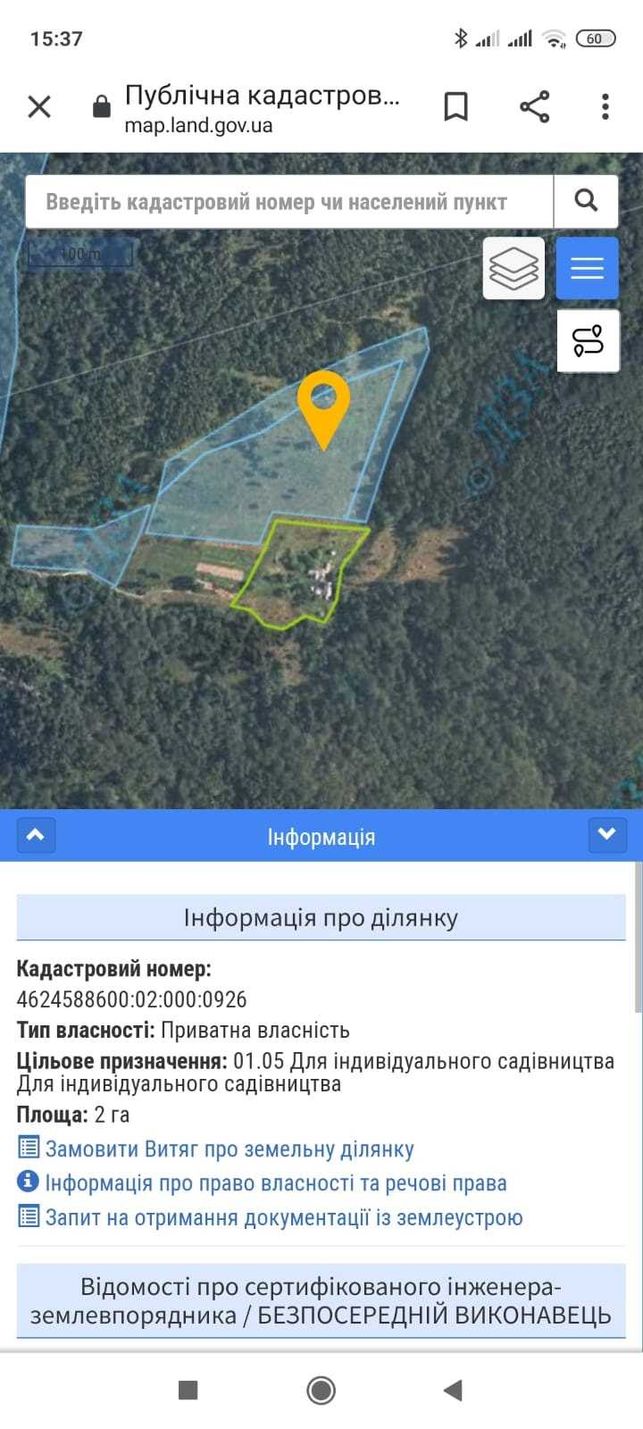Collapse the Інформація panel with down arrow

tap(607, 835)
